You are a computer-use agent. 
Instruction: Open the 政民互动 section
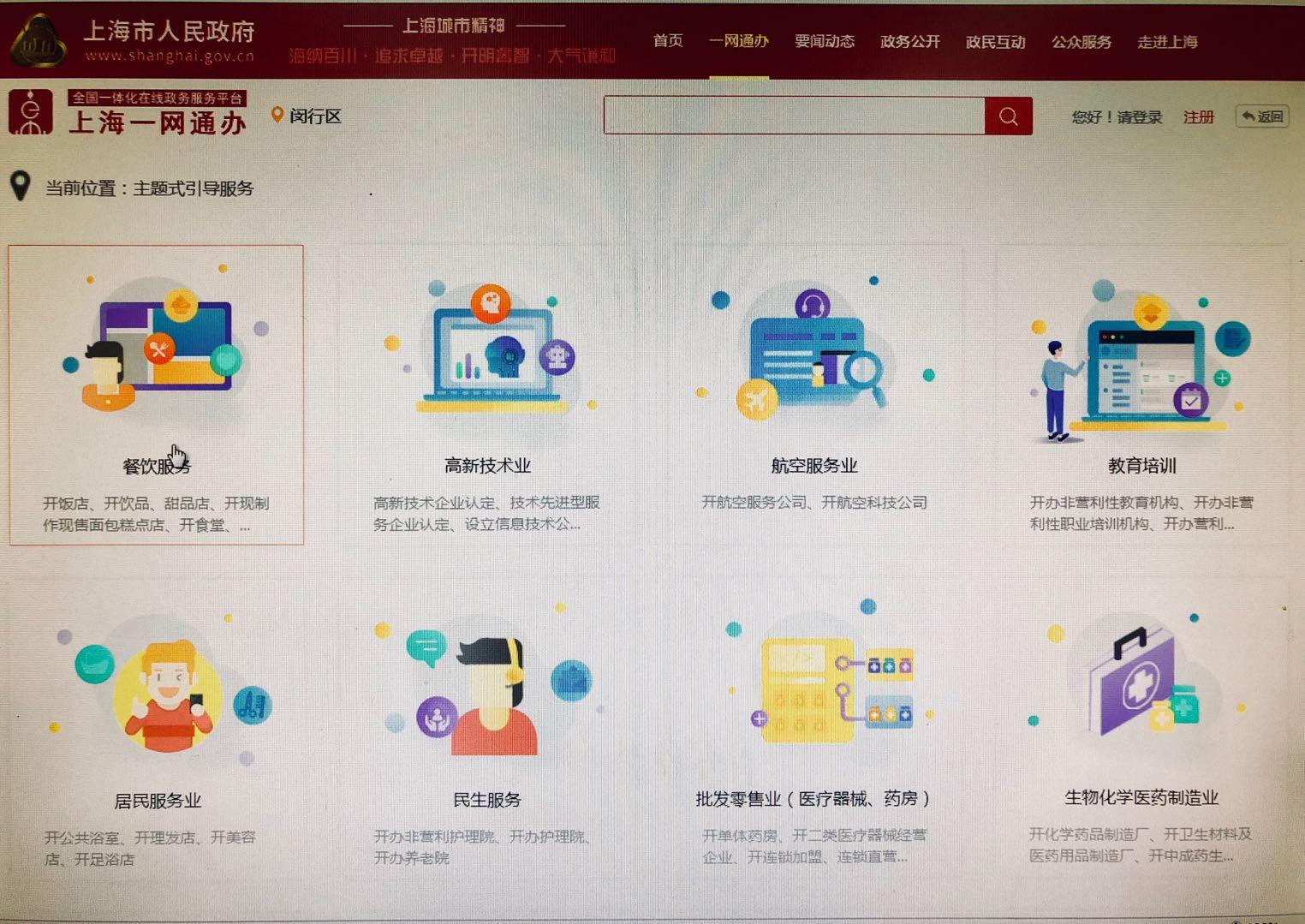[995, 41]
